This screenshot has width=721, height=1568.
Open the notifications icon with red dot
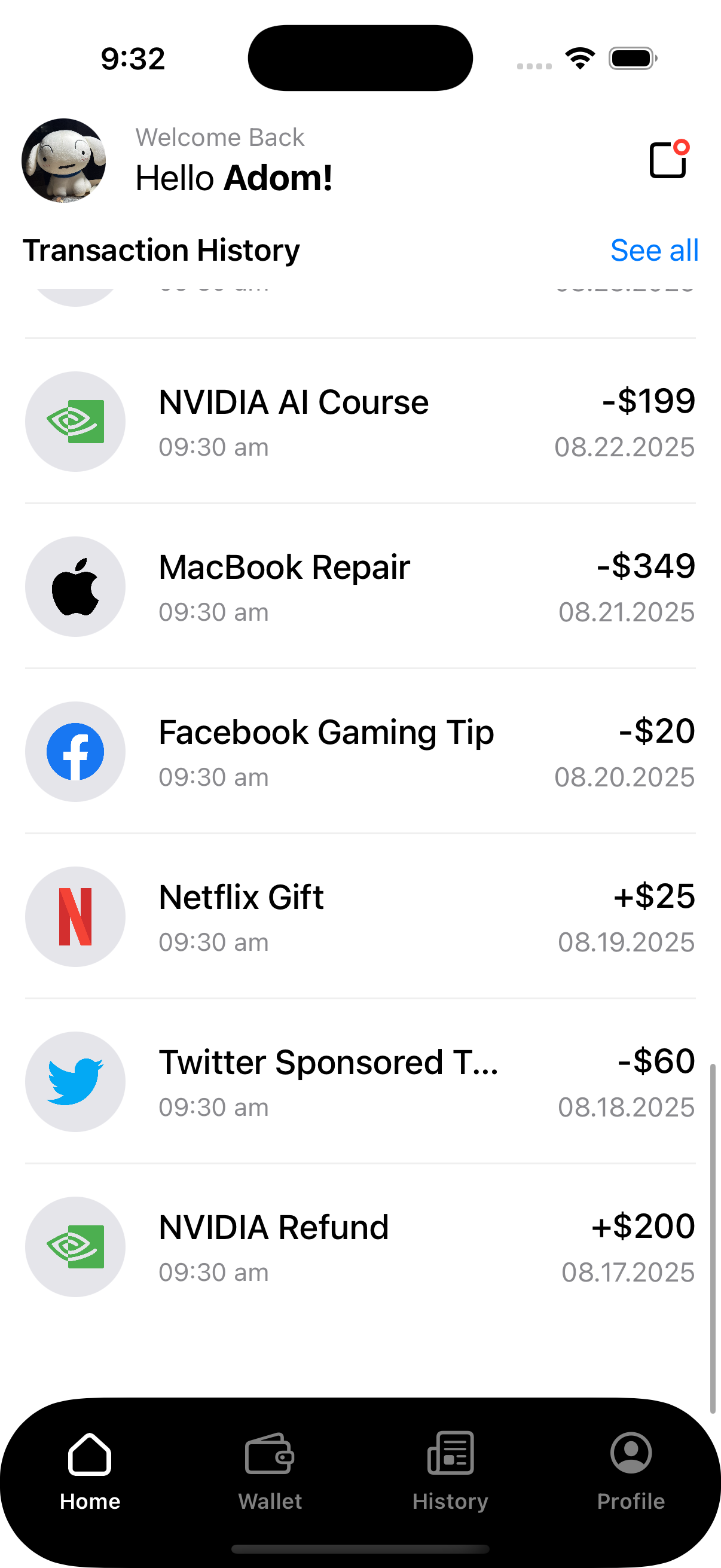[x=669, y=160]
